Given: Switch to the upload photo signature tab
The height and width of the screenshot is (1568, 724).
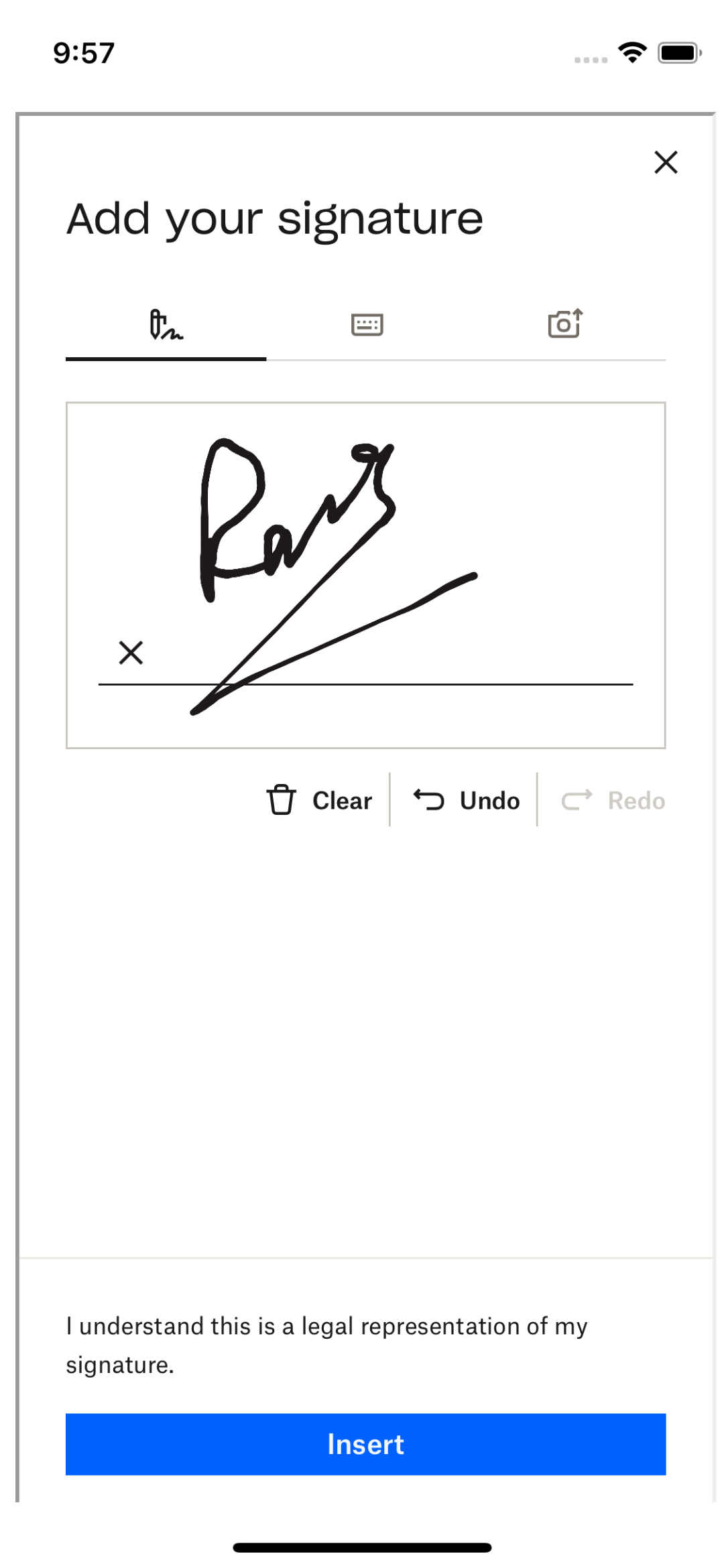Looking at the screenshot, I should 565,324.
